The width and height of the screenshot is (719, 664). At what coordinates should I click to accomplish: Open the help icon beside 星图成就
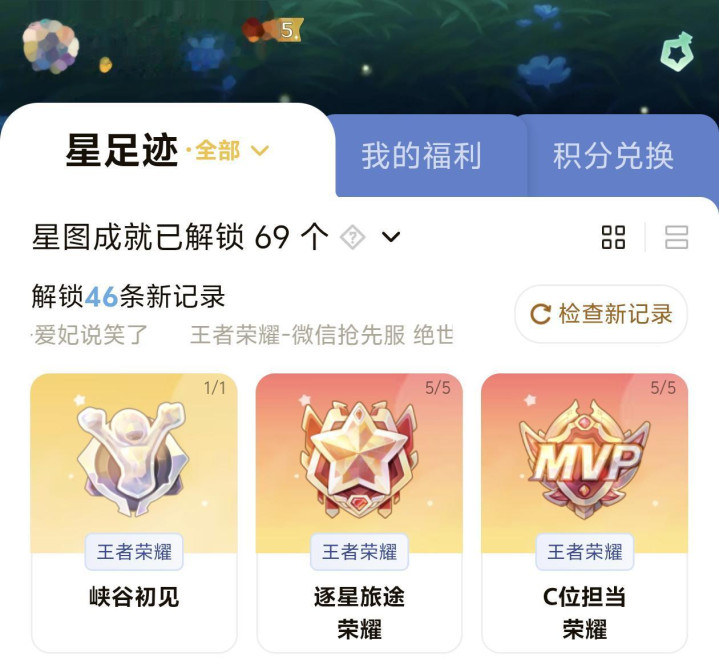[x=353, y=238]
